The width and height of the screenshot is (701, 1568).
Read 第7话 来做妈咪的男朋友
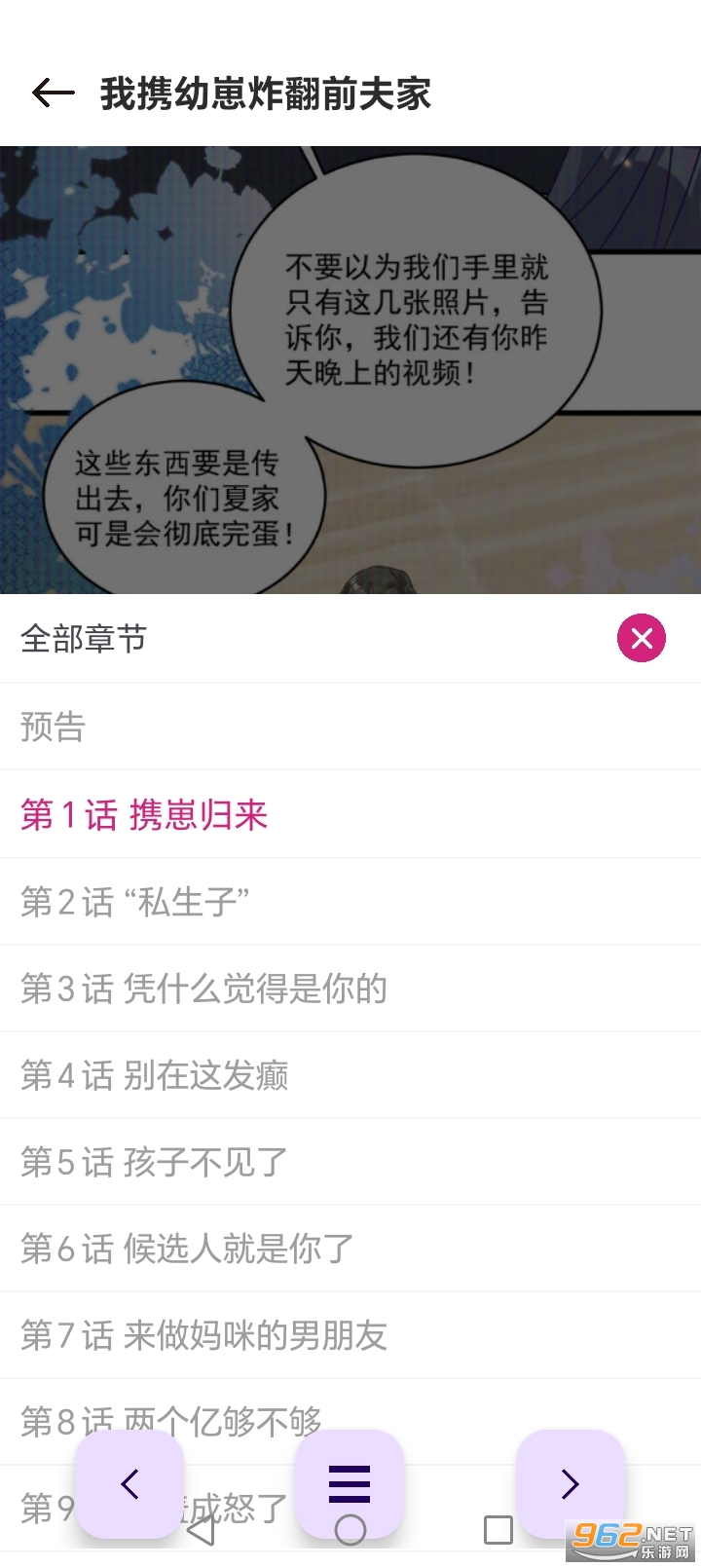[350, 1336]
